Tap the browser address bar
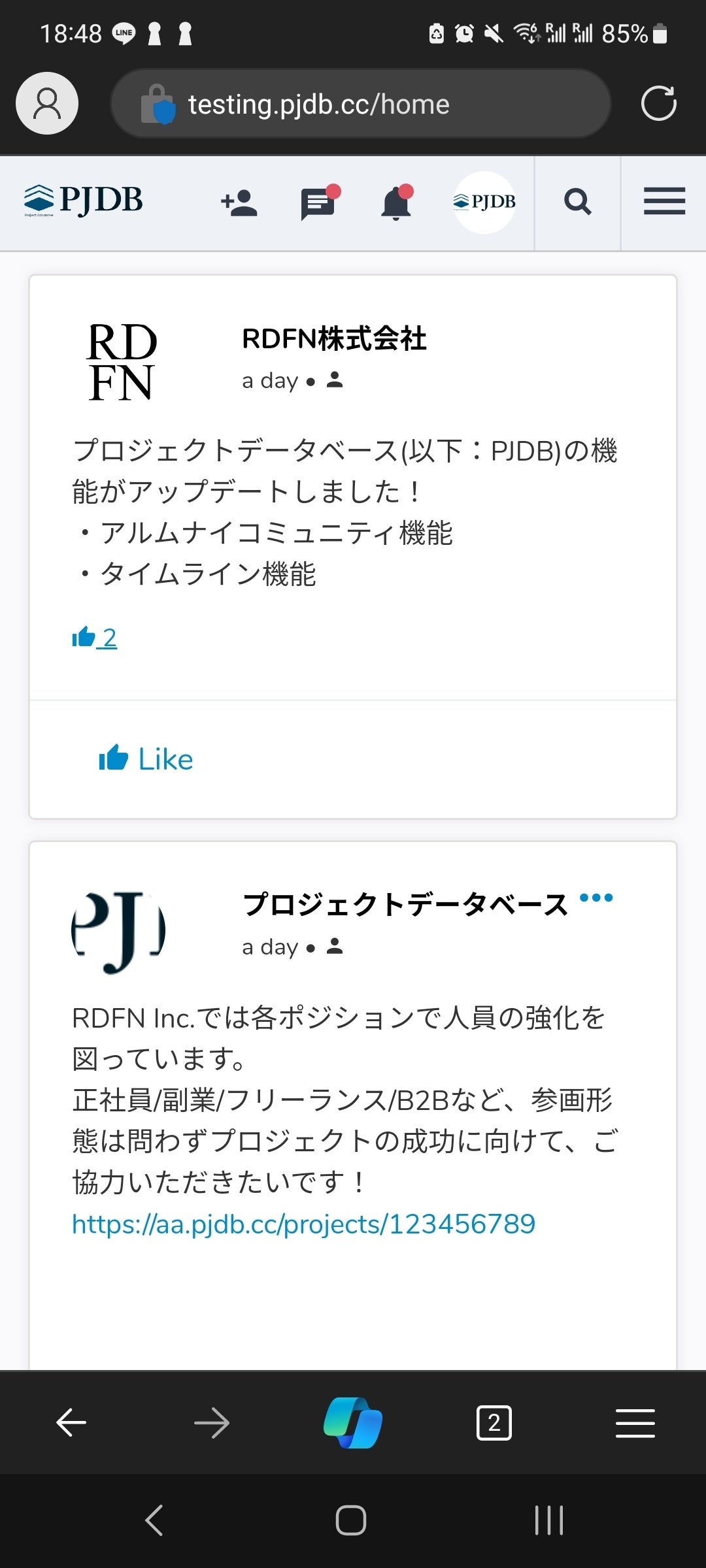This screenshot has height=1568, width=706. 360,105
